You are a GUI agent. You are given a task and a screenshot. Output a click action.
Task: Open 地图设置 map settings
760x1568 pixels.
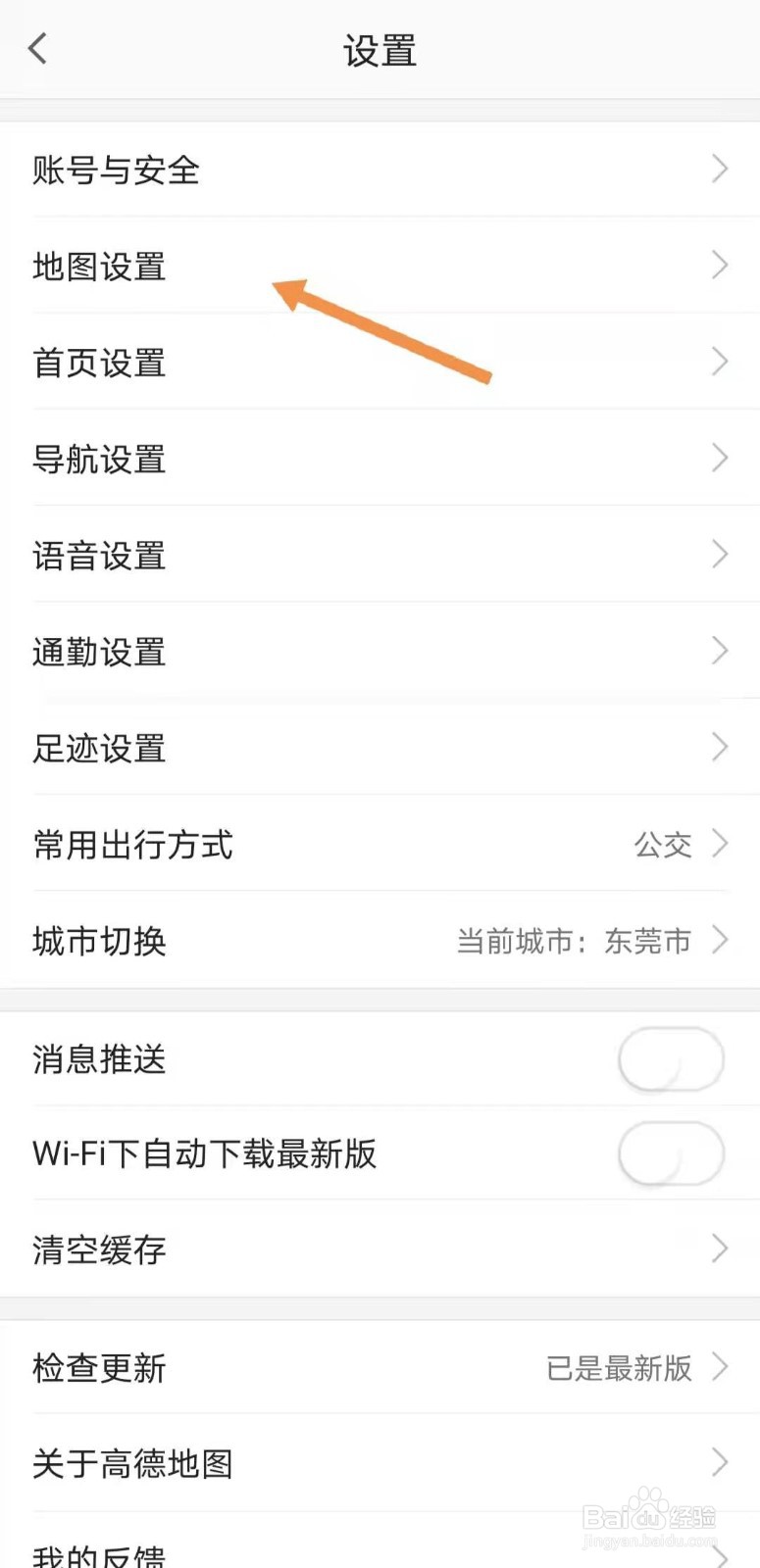pos(98,267)
